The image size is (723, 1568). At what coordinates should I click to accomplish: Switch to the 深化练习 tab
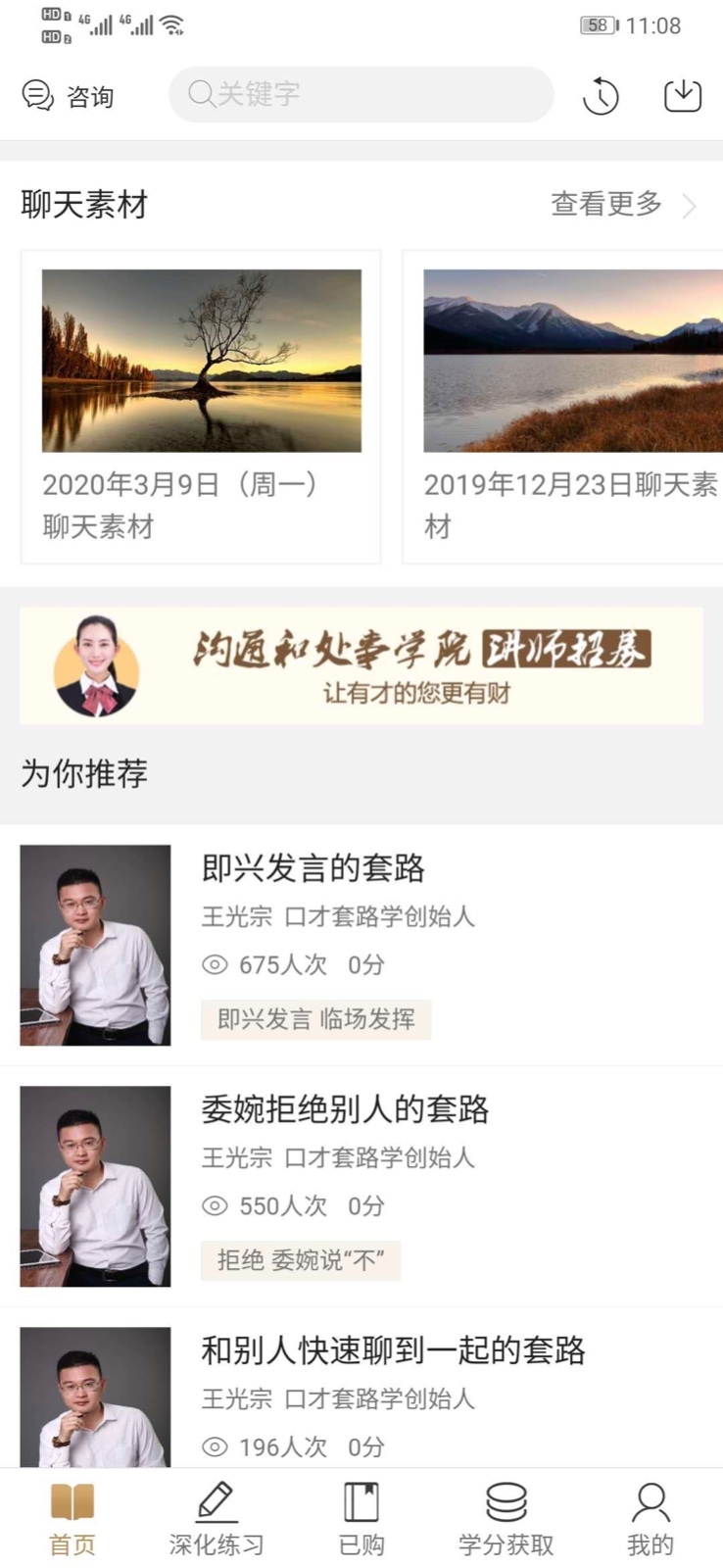217,1519
